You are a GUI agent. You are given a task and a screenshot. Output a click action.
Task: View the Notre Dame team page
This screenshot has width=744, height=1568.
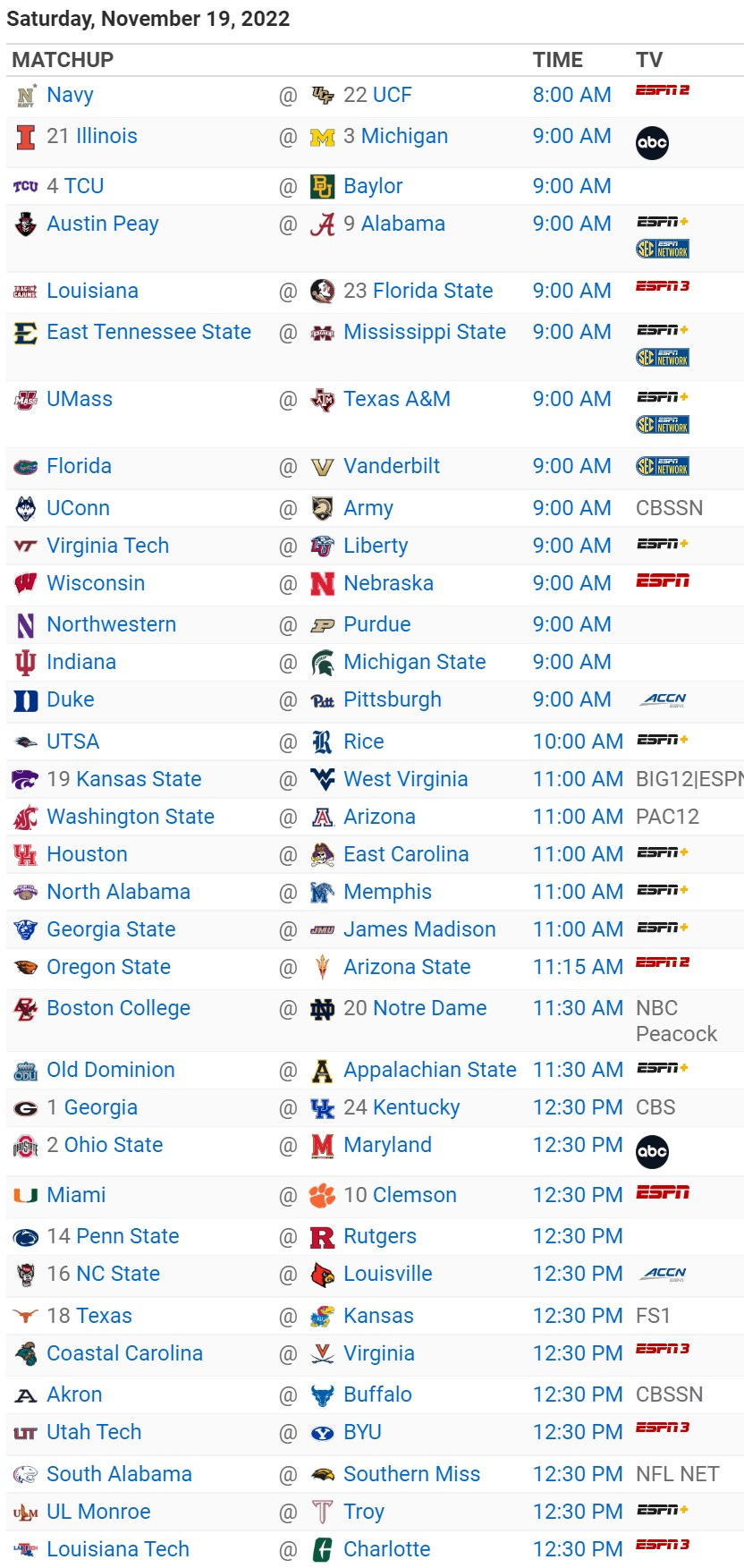[x=429, y=1008]
